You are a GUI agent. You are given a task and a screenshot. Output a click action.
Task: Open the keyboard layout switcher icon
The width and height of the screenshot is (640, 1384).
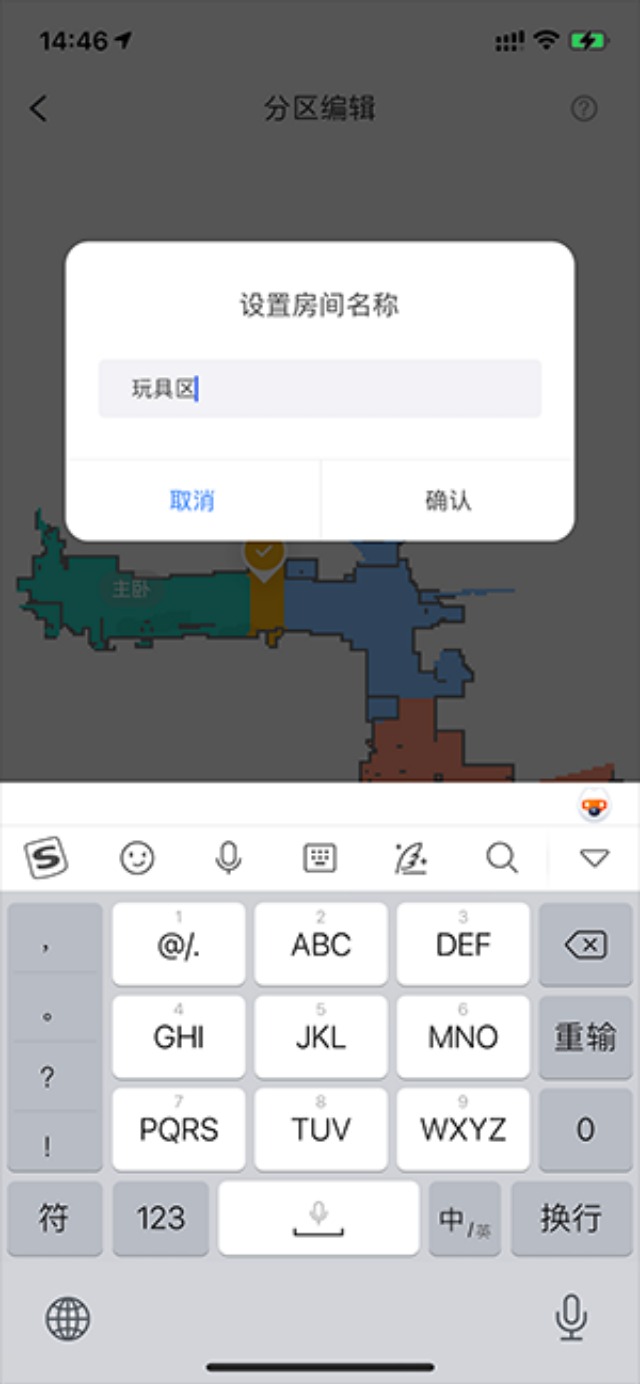point(320,858)
